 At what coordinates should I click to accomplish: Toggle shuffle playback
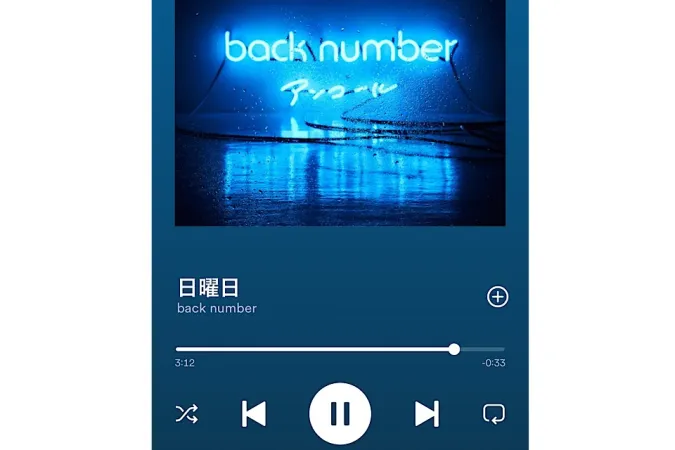pos(186,413)
